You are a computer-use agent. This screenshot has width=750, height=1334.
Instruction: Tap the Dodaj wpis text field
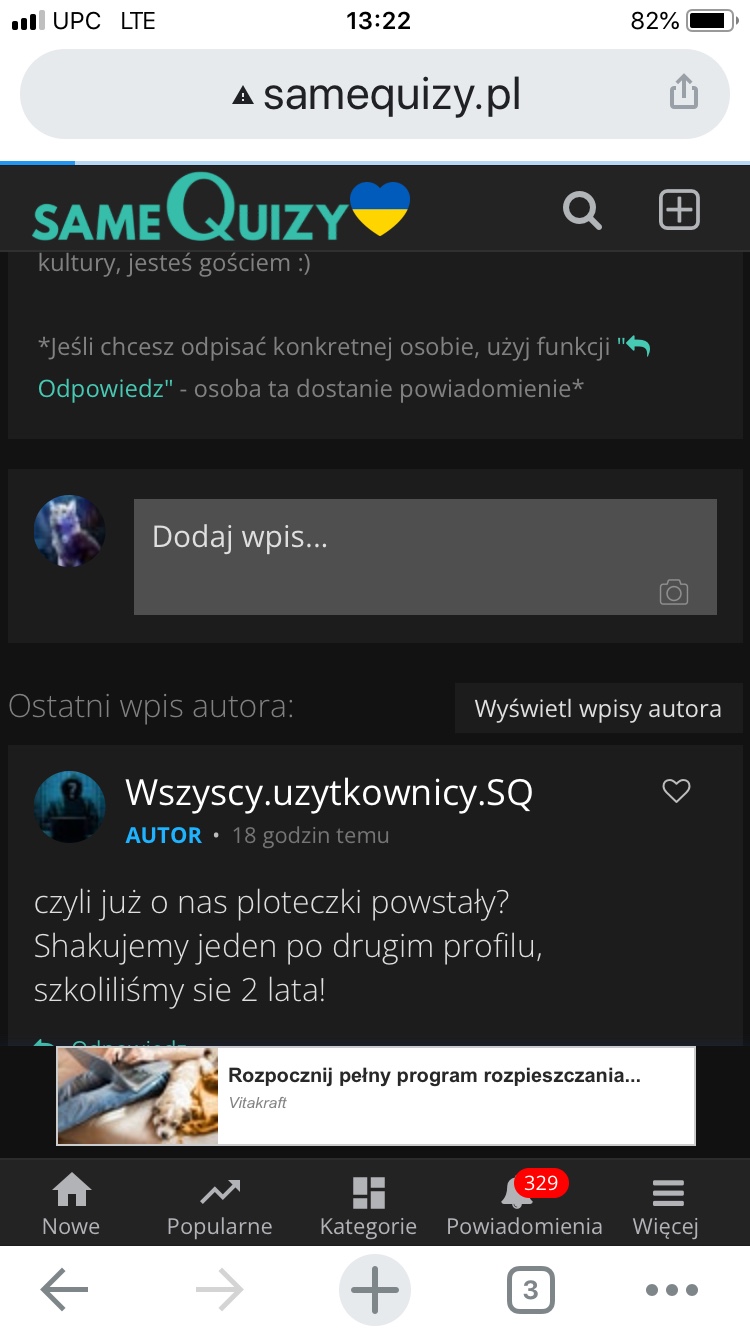[425, 556]
